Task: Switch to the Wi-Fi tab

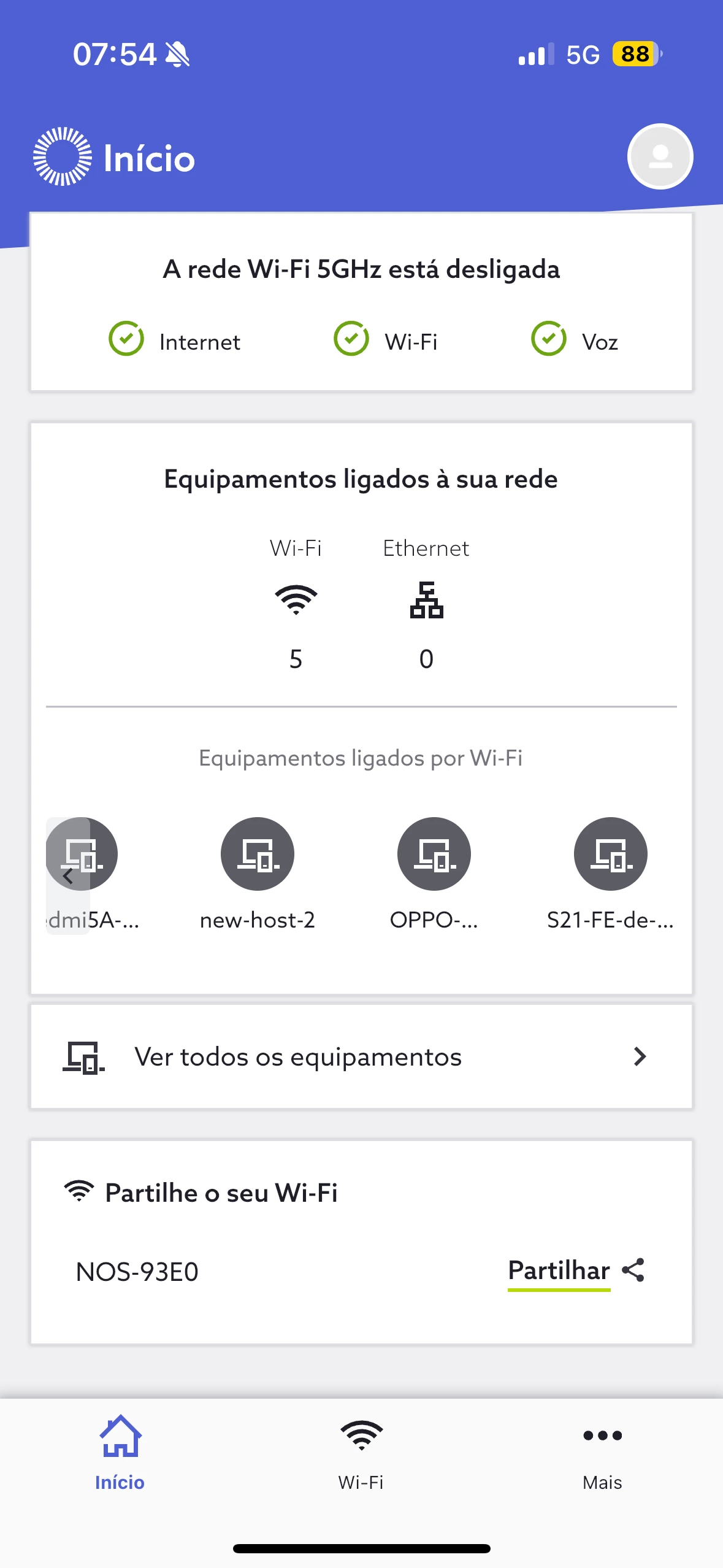Action: tap(361, 1453)
